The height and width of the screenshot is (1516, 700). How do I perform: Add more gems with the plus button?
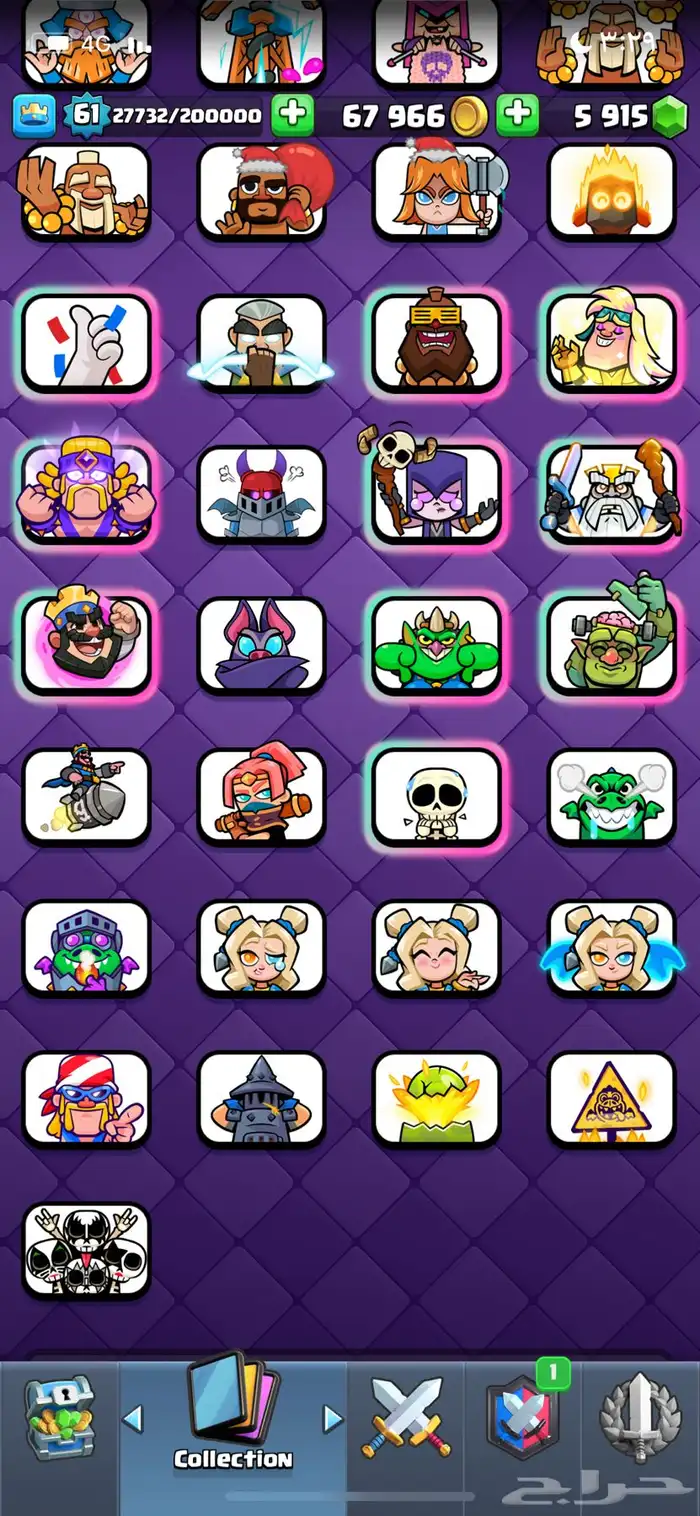coord(517,115)
